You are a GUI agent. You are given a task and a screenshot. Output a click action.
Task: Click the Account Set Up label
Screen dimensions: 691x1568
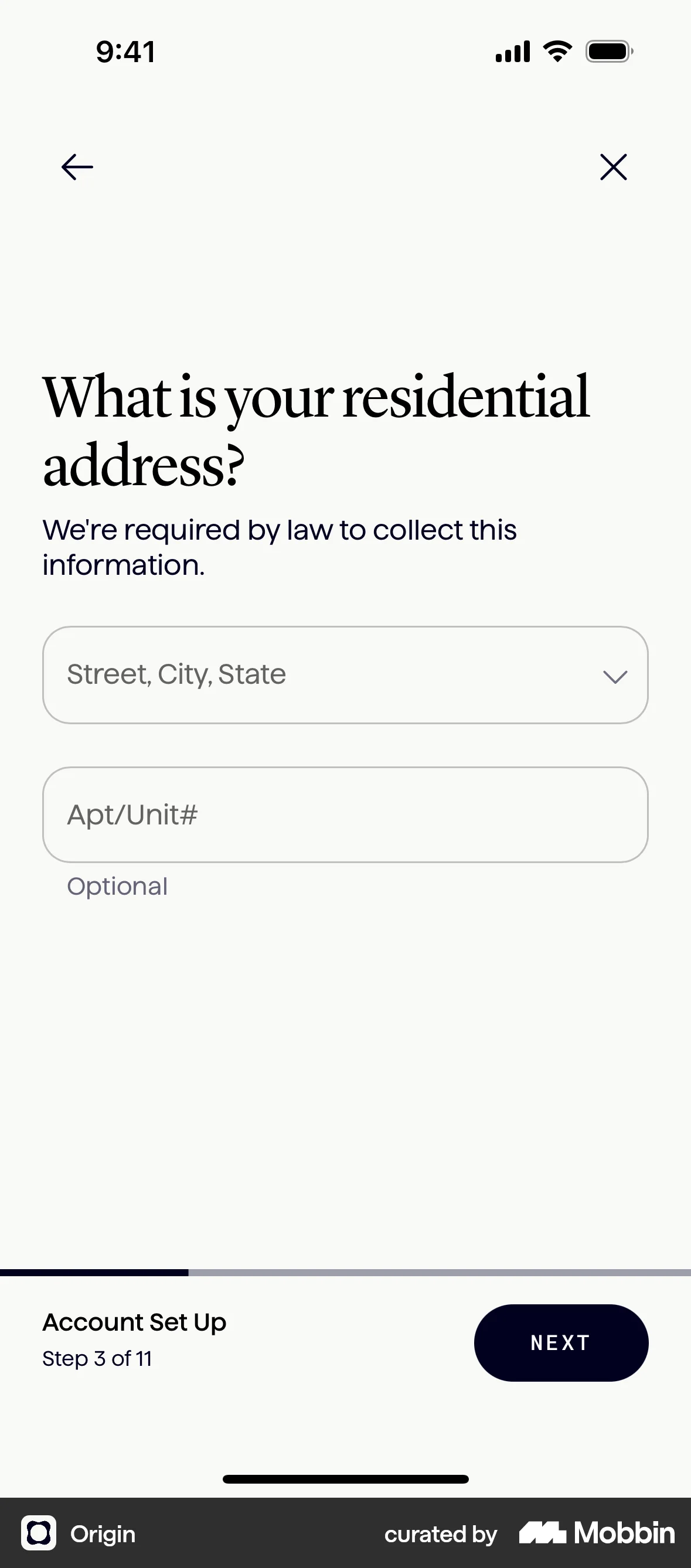(134, 1322)
